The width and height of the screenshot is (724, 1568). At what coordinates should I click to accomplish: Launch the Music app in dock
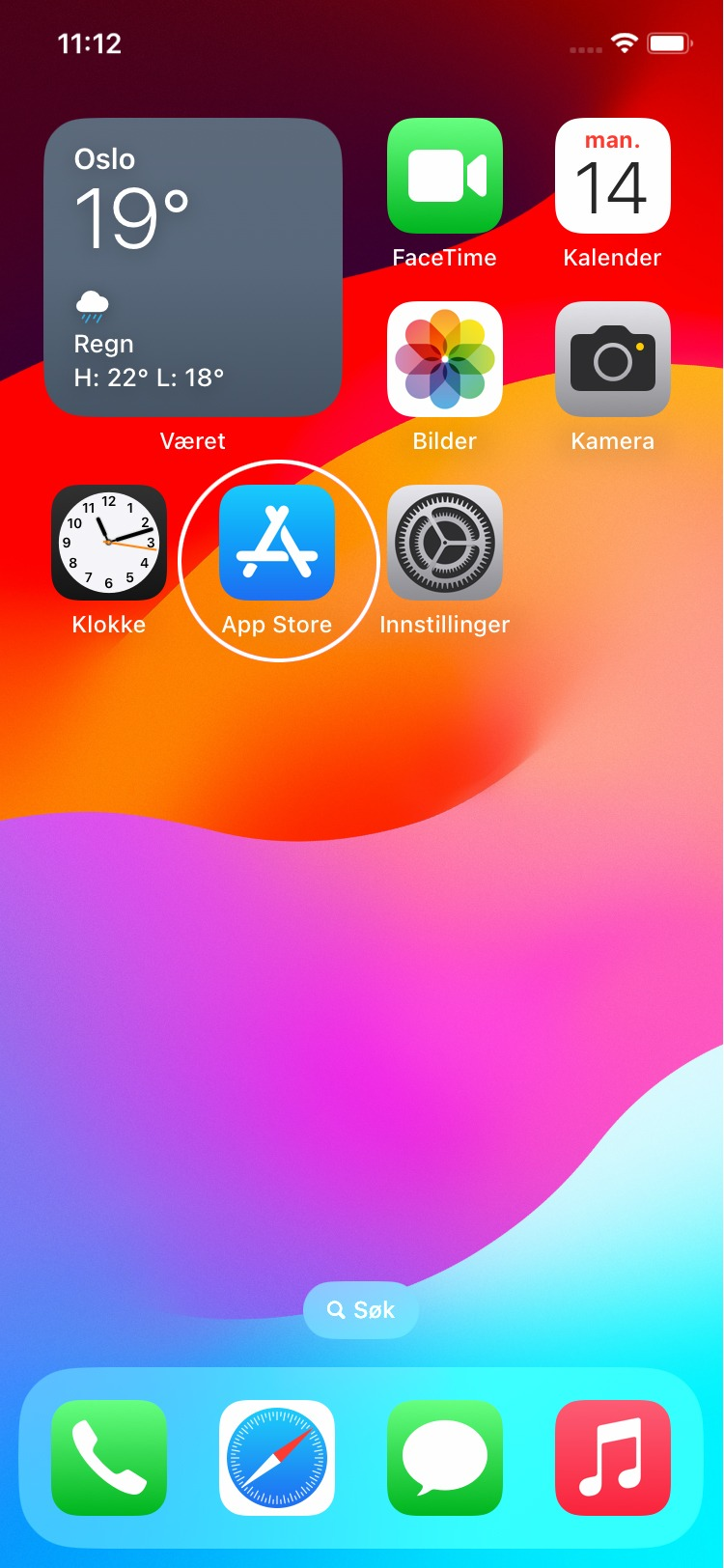[x=613, y=1458]
